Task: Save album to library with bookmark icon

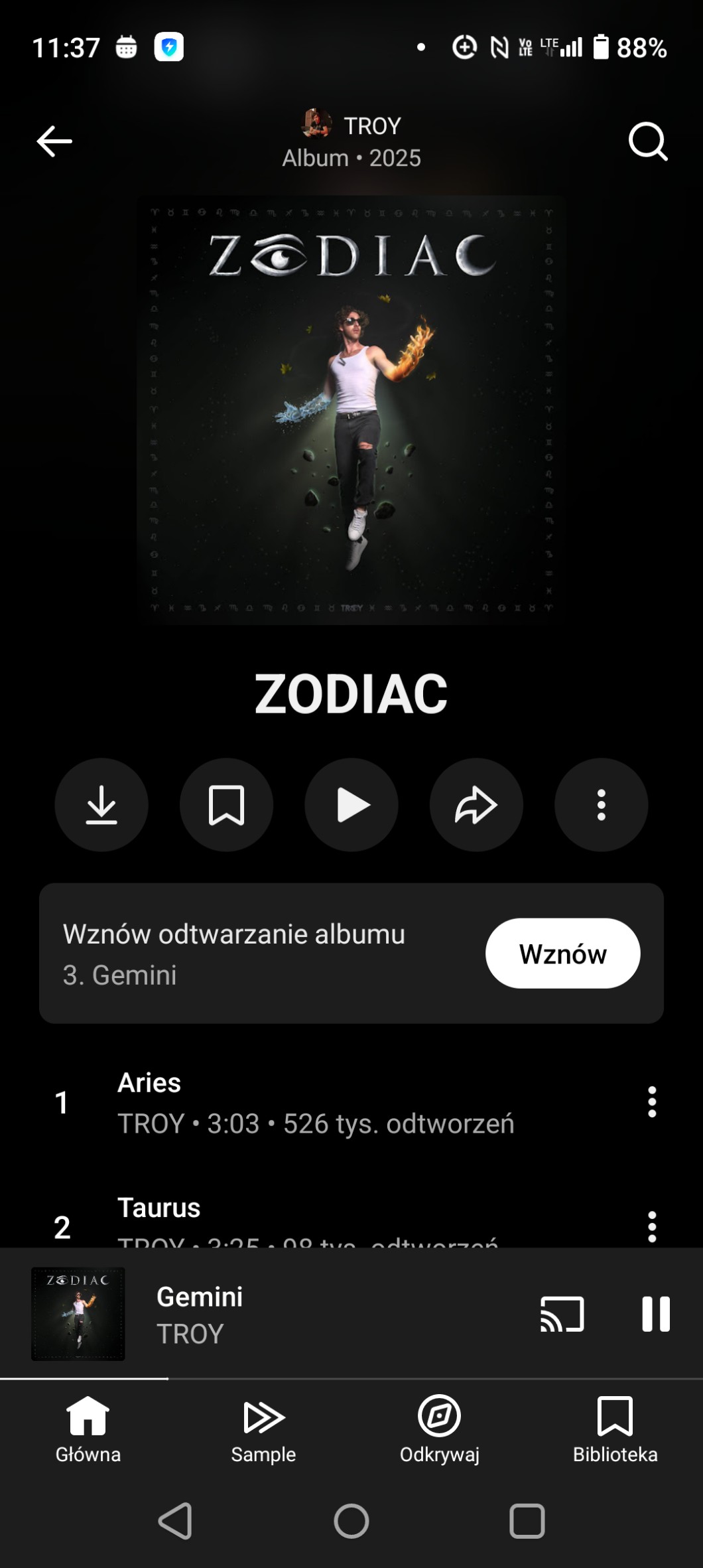Action: (x=226, y=805)
